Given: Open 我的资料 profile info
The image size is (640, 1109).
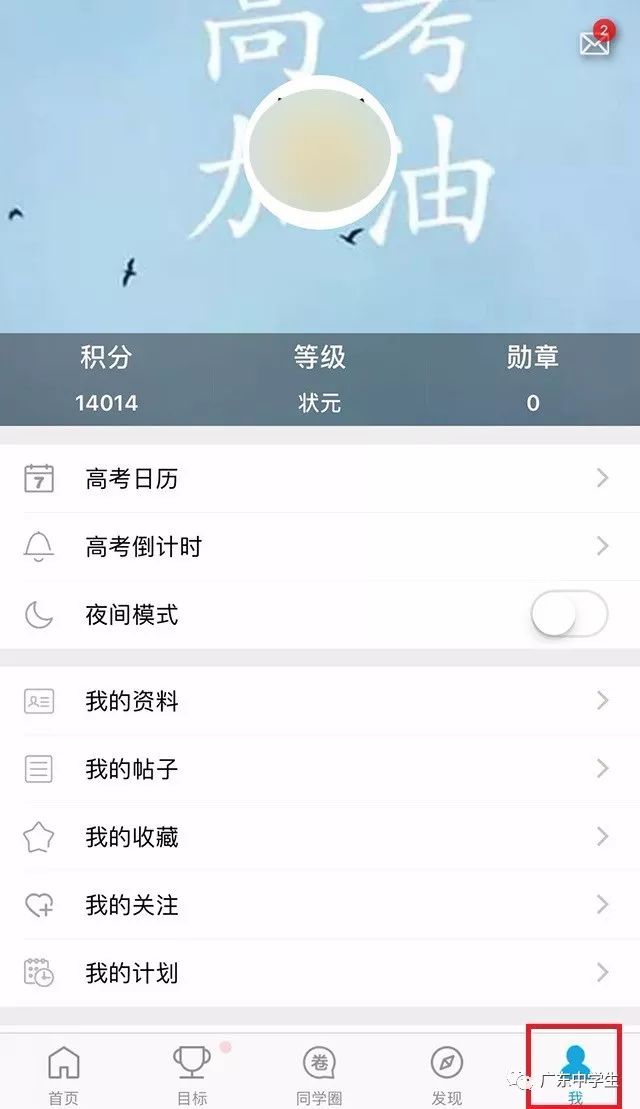Looking at the screenshot, I should click(x=320, y=702).
